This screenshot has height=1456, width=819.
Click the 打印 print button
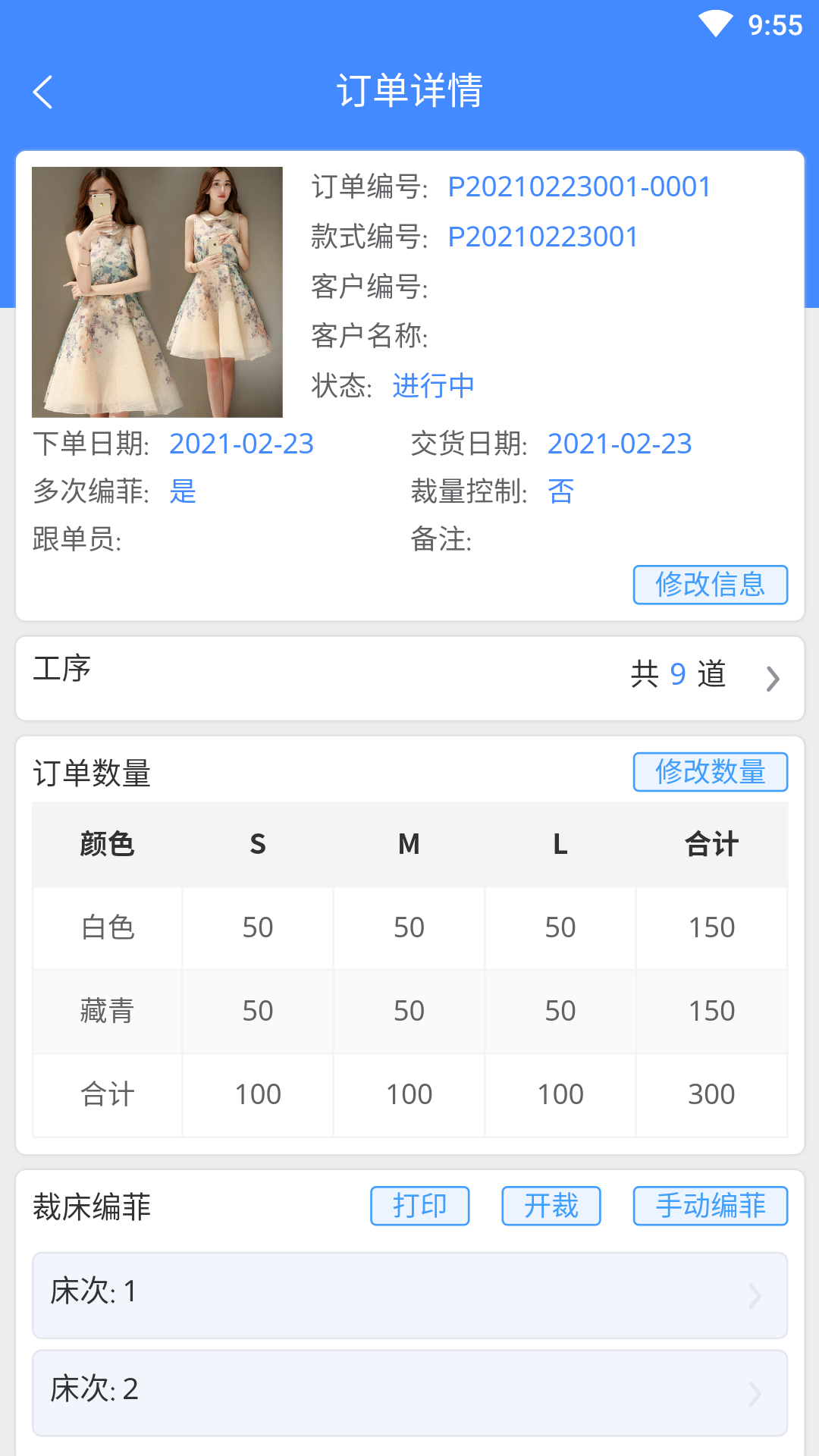pos(419,1206)
